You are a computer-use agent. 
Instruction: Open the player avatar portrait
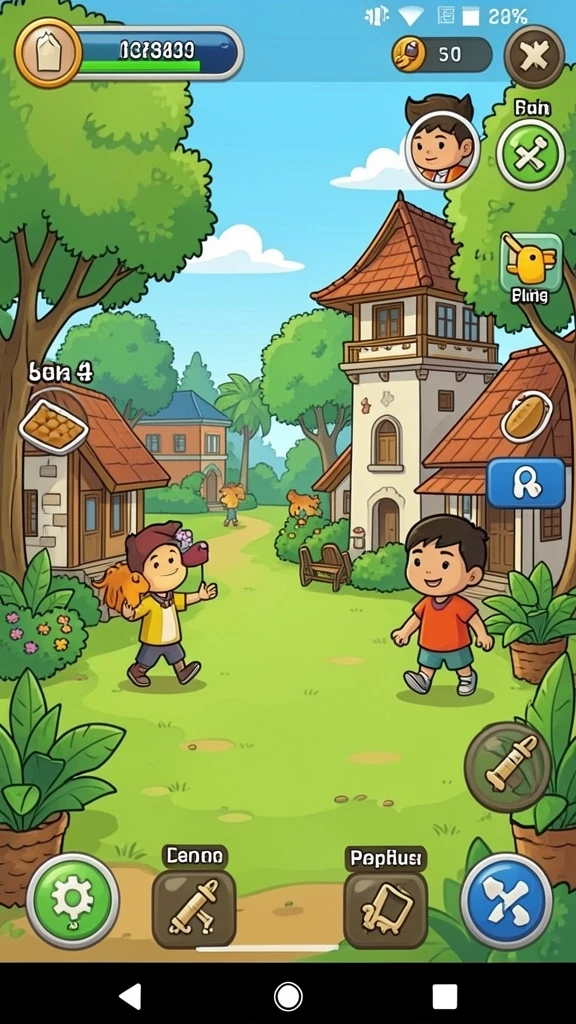point(442,149)
